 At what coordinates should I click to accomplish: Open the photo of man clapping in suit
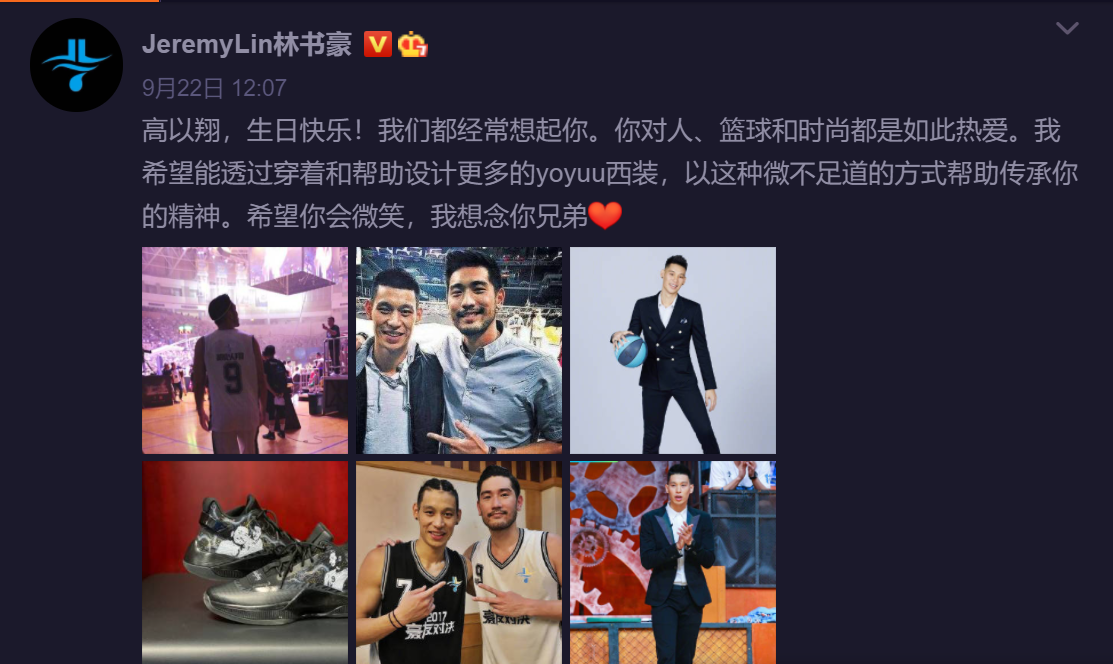[x=673, y=562]
